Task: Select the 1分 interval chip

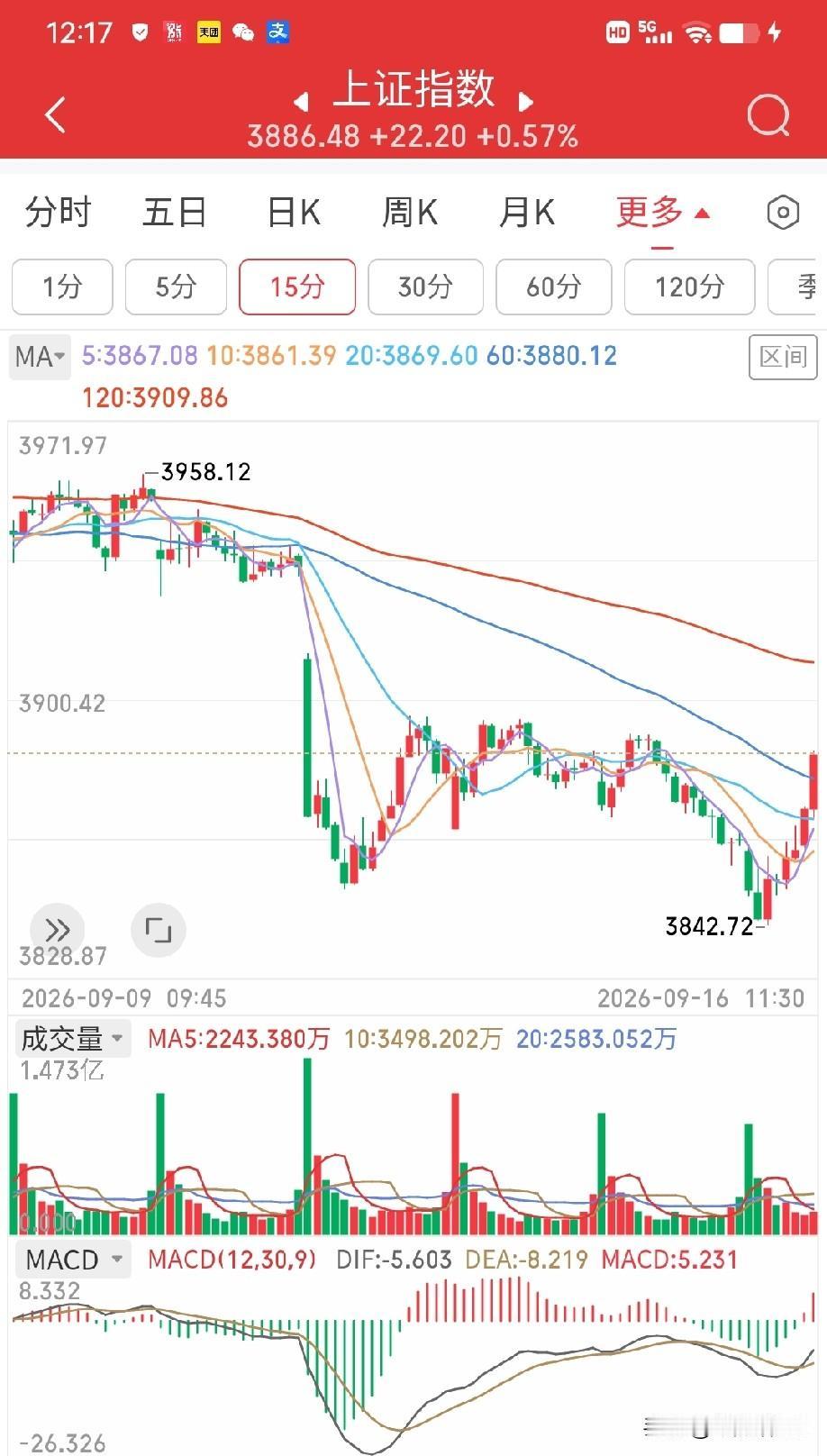Action: [x=62, y=287]
